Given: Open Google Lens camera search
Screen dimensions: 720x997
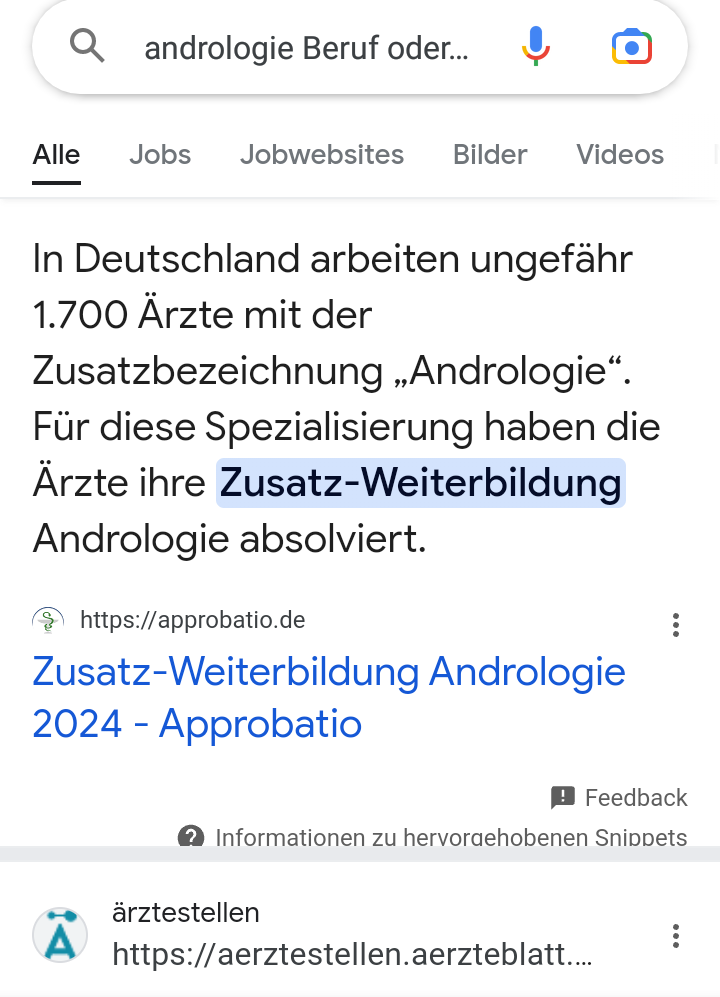Looking at the screenshot, I should click(632, 47).
